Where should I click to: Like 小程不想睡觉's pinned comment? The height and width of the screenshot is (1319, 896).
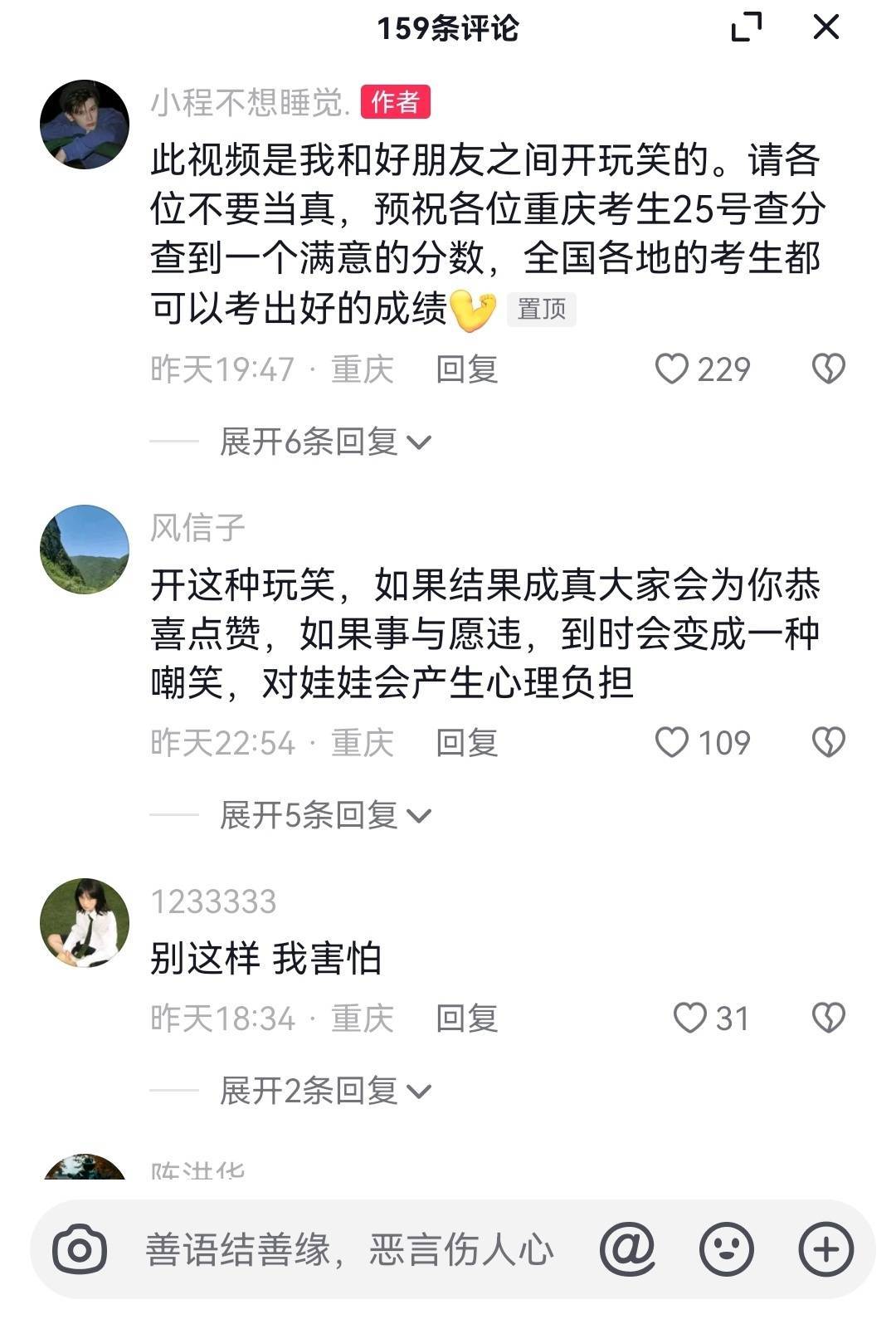coord(672,369)
